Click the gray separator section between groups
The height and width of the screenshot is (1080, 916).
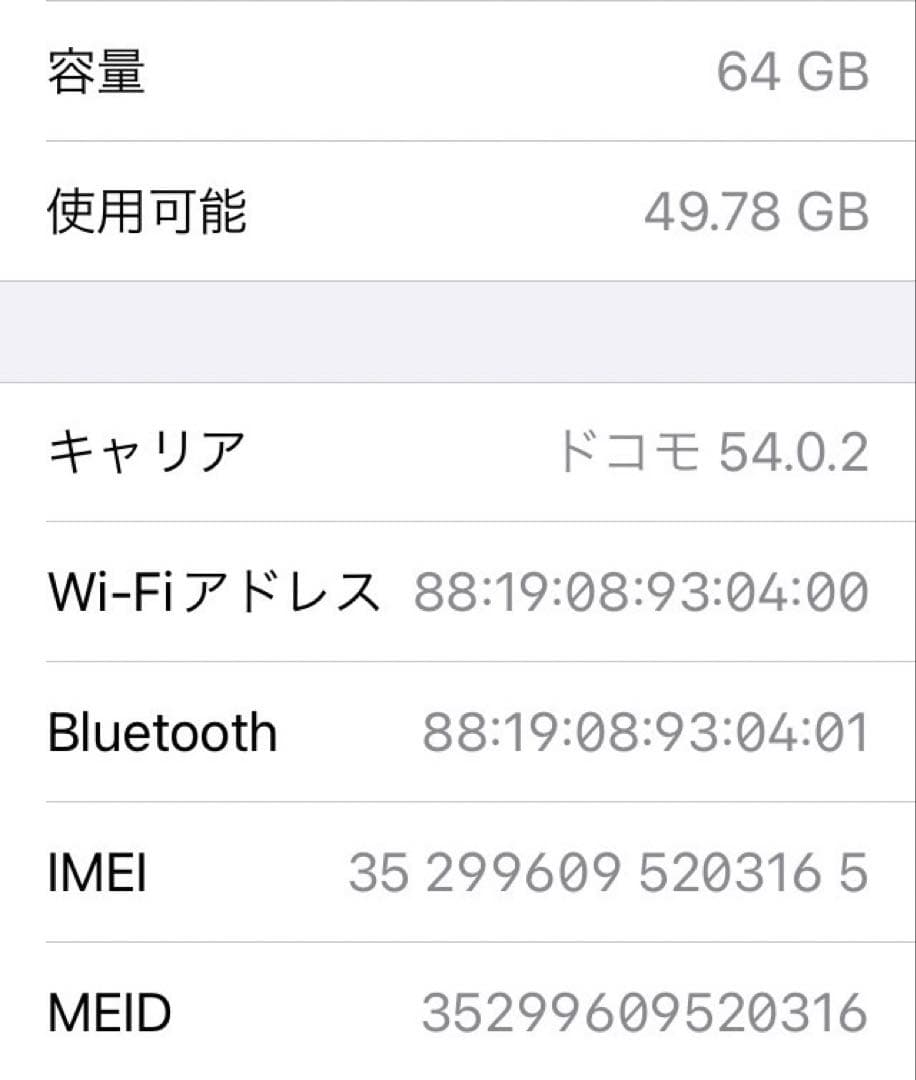458,330
